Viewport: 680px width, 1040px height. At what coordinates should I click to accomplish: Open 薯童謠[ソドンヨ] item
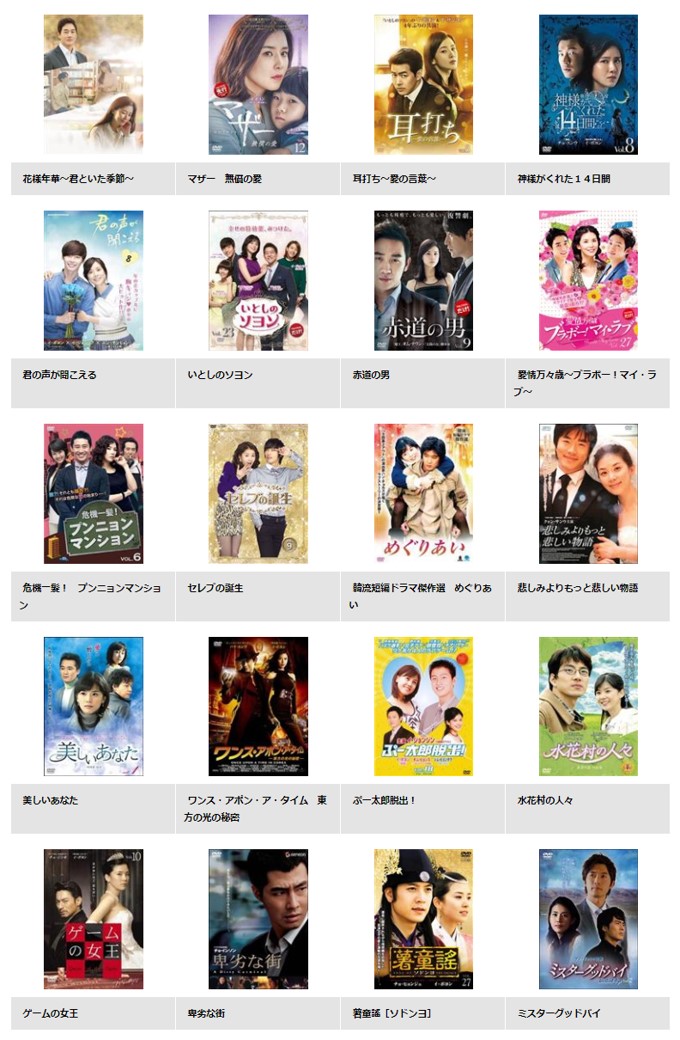coord(423,919)
